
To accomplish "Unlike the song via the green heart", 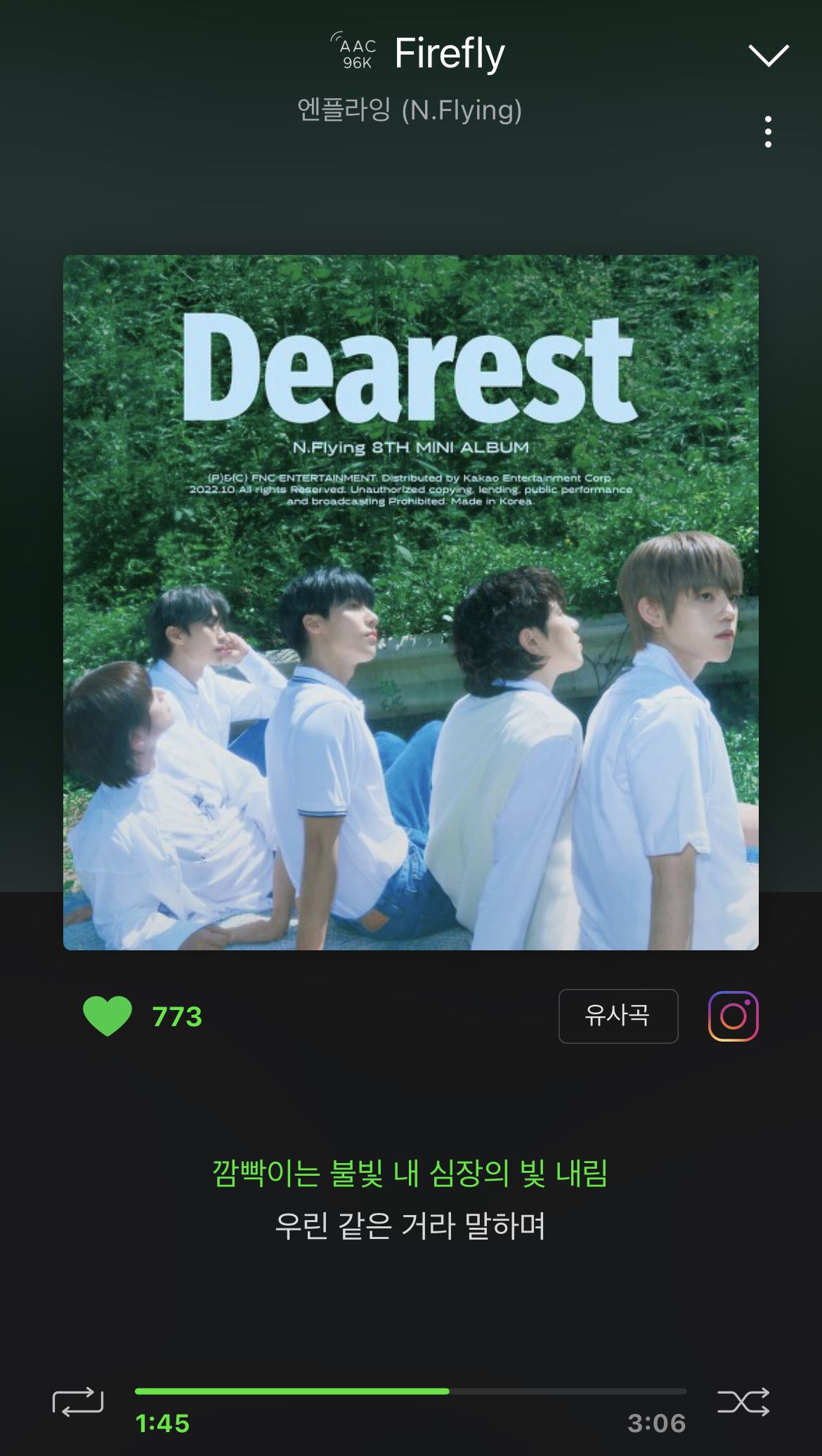I will coord(107,1016).
